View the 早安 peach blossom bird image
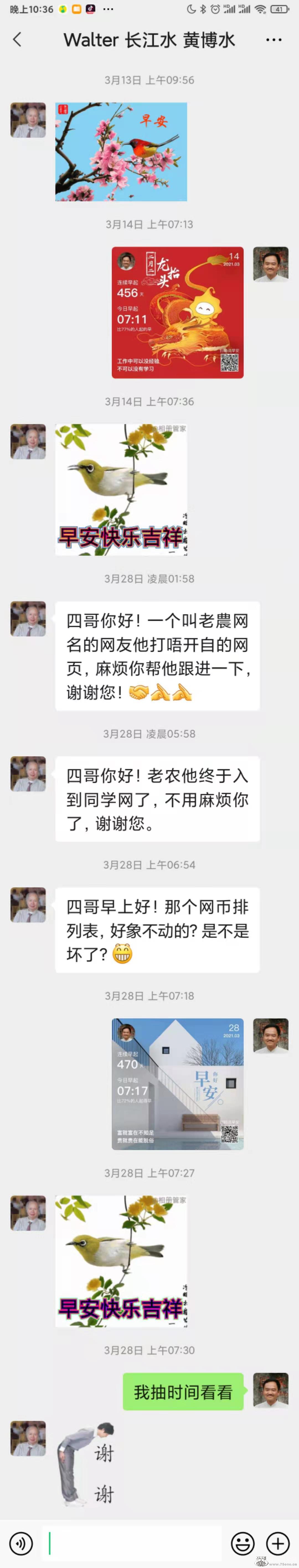The image size is (299, 1568). click(121, 151)
